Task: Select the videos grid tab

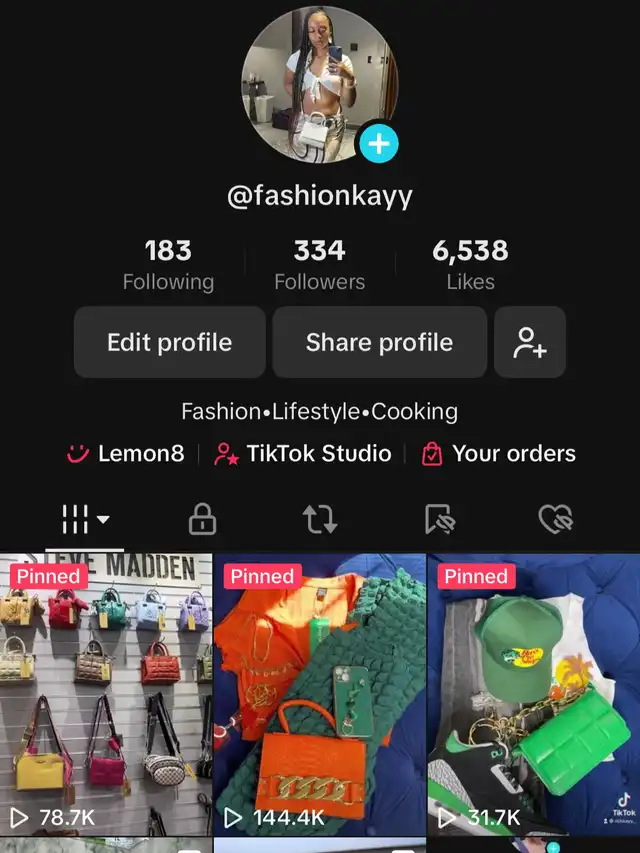Action: (85, 520)
